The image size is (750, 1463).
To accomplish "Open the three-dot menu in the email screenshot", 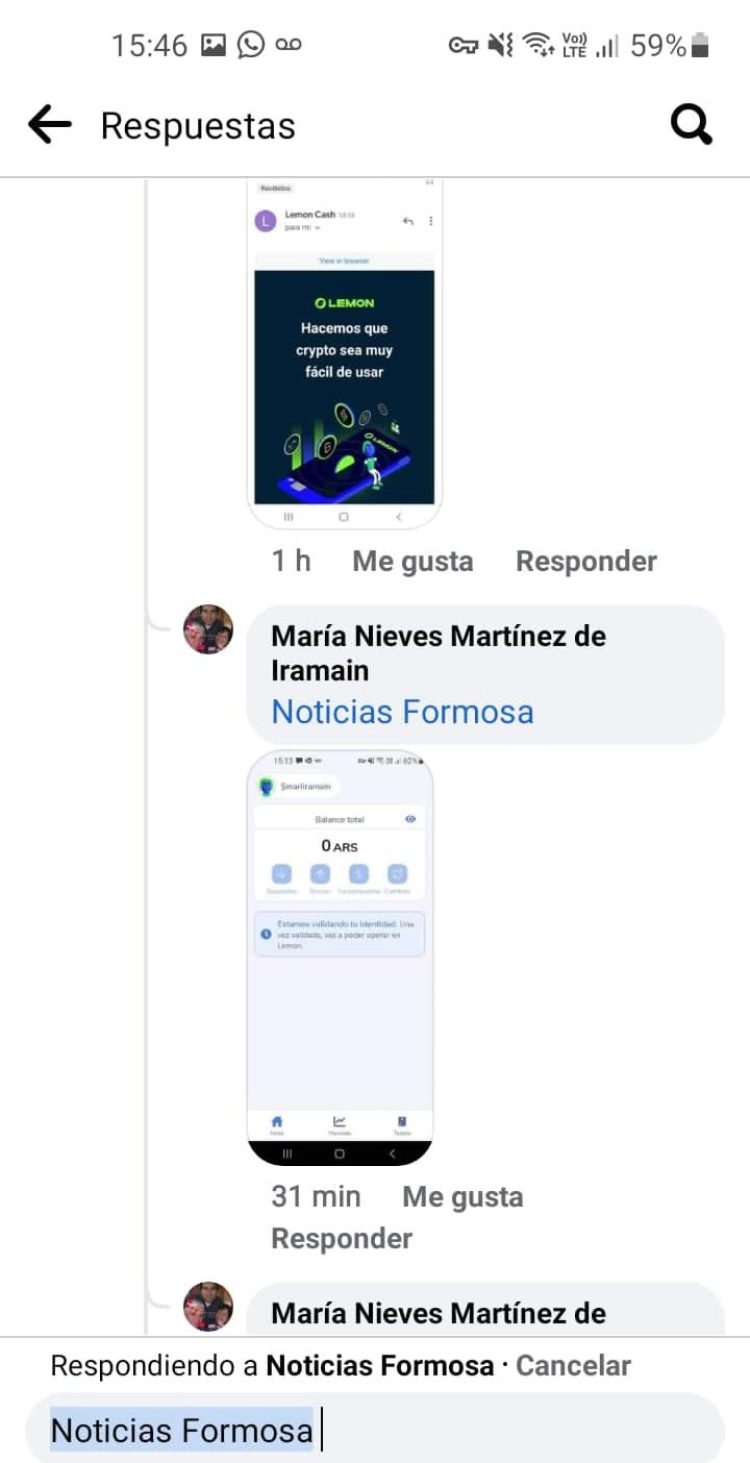I will 430,220.
